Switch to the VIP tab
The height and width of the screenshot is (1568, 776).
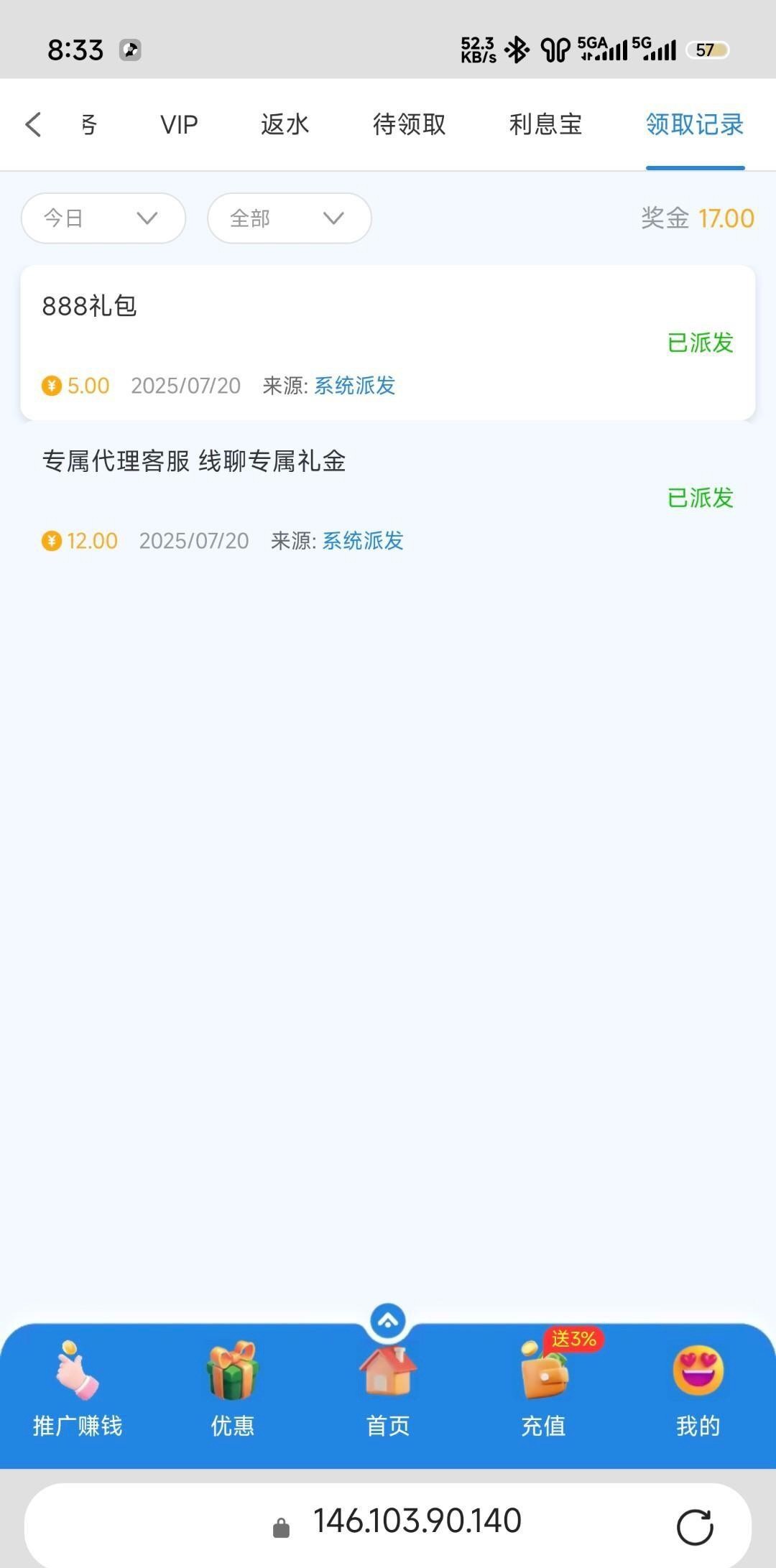point(178,124)
